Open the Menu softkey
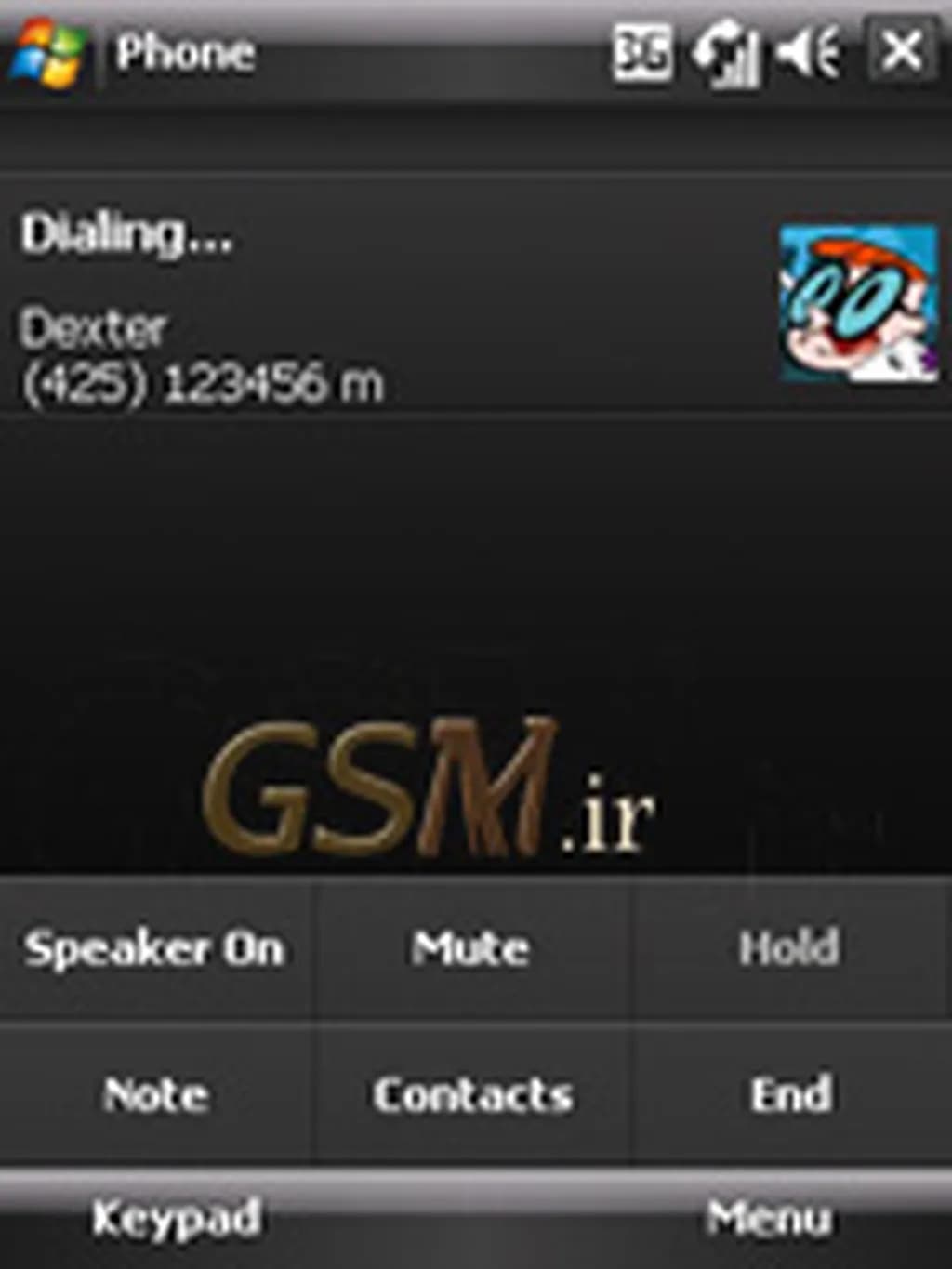 769,1219
